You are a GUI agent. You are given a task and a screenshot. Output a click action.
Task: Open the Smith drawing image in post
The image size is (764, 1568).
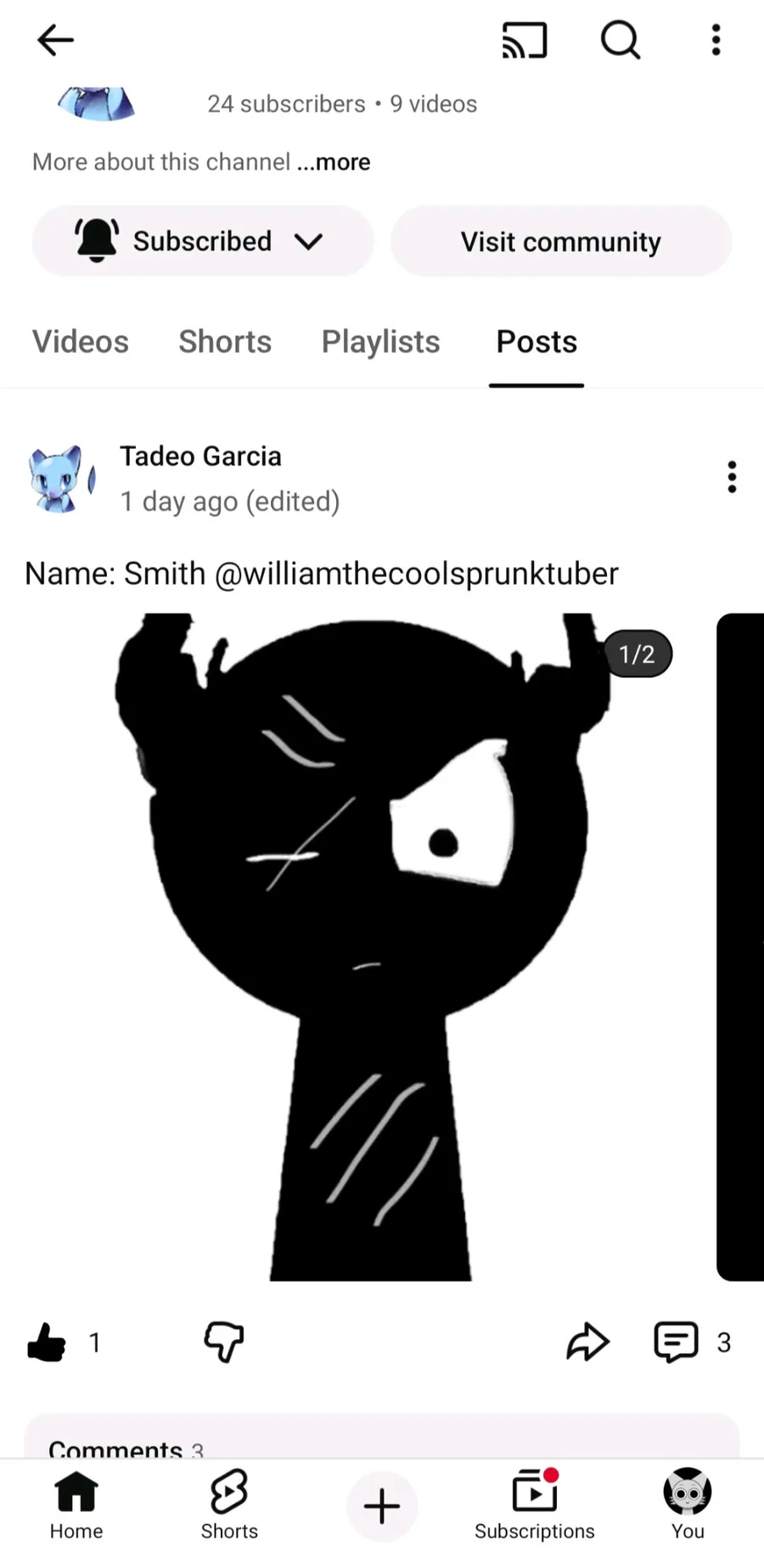[x=365, y=946]
